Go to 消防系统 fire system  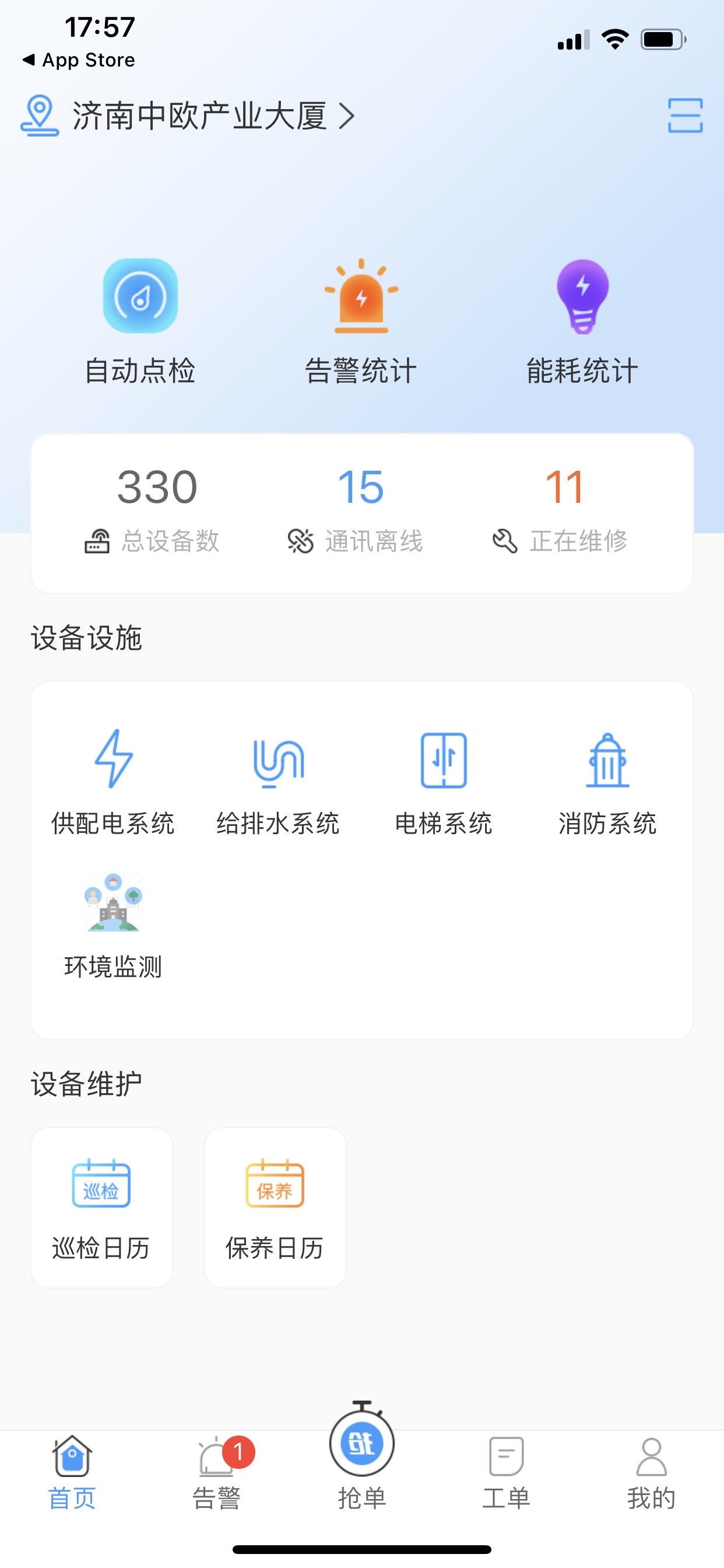coord(607,782)
